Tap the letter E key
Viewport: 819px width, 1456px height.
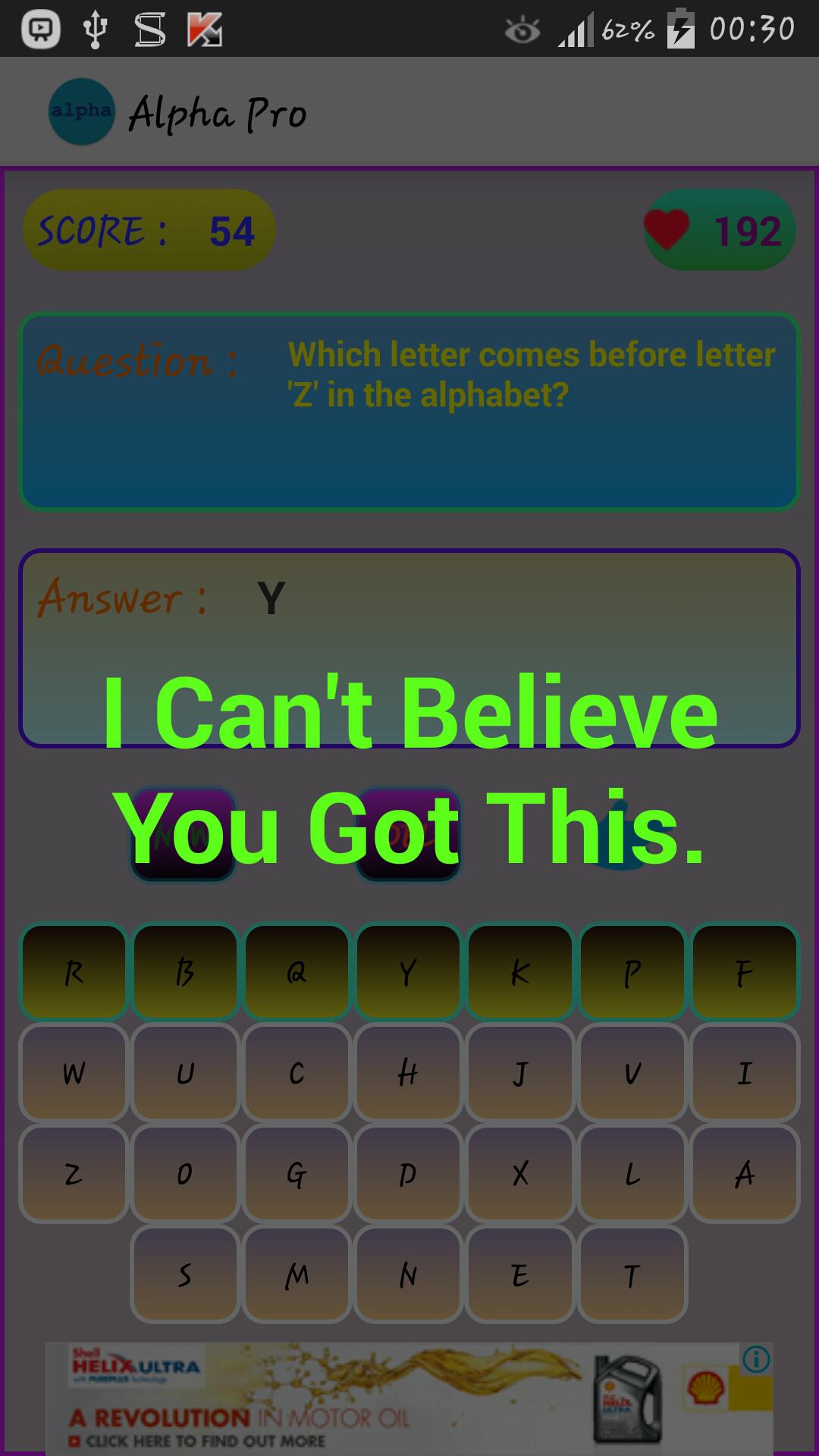pos(519,1275)
